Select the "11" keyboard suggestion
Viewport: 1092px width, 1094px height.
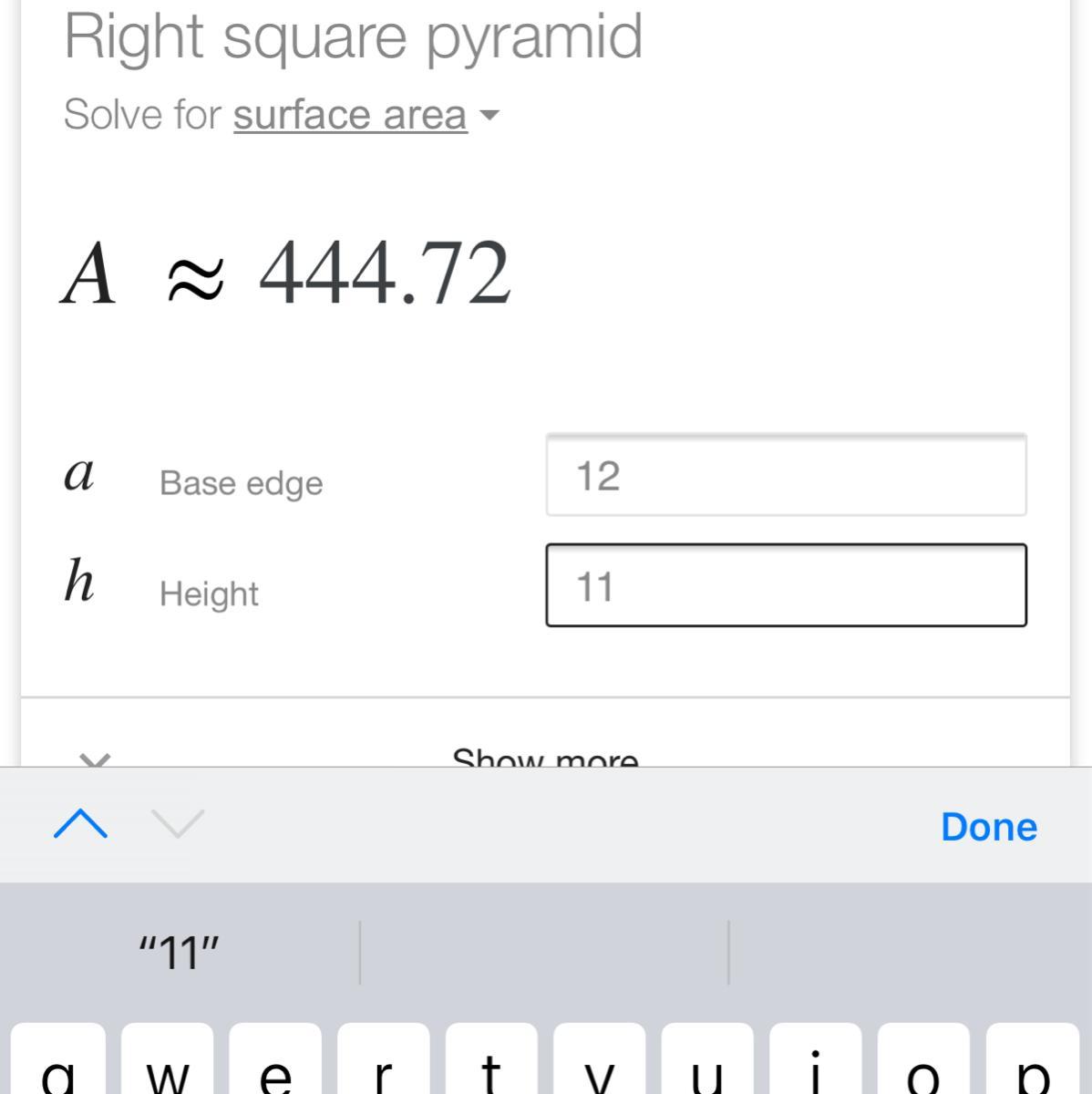point(179,953)
